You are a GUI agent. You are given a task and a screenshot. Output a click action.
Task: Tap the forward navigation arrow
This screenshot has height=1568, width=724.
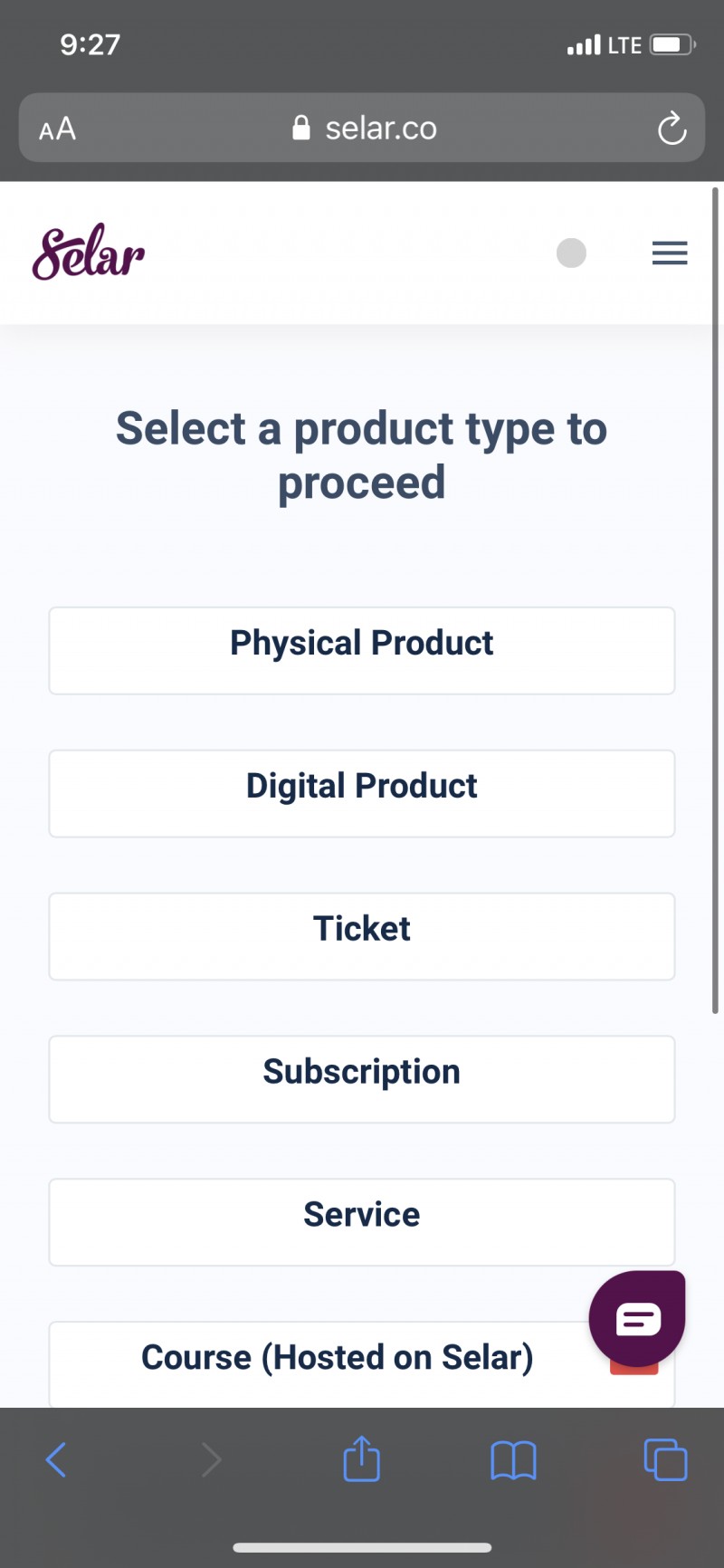tap(211, 1458)
